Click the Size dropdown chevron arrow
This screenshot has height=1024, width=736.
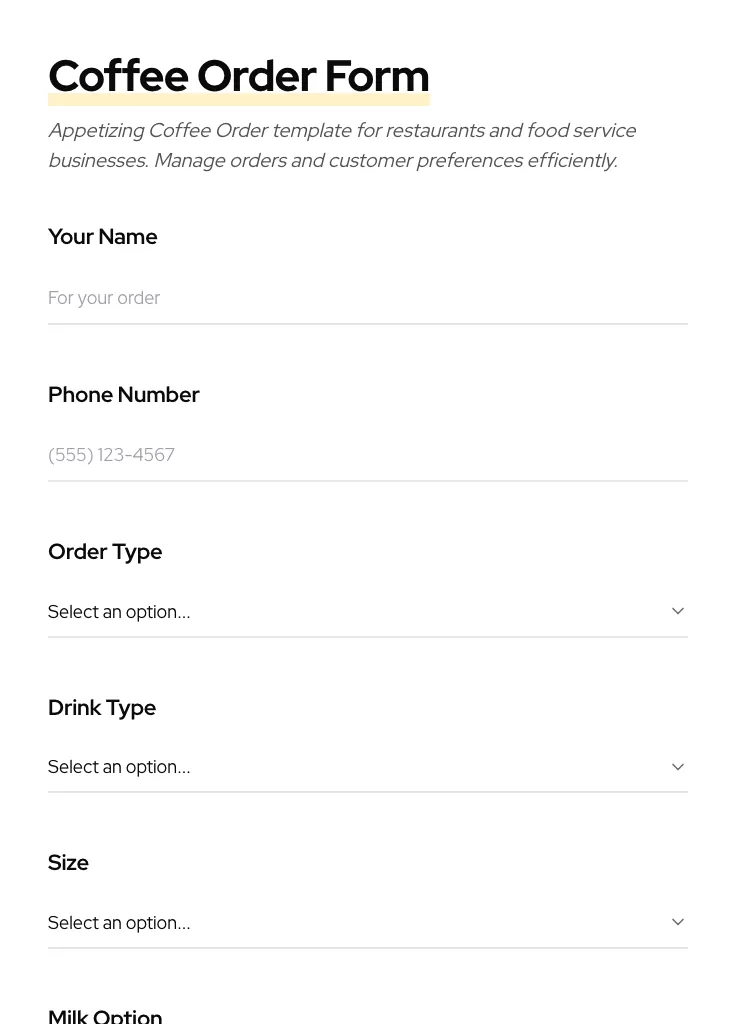coord(678,921)
